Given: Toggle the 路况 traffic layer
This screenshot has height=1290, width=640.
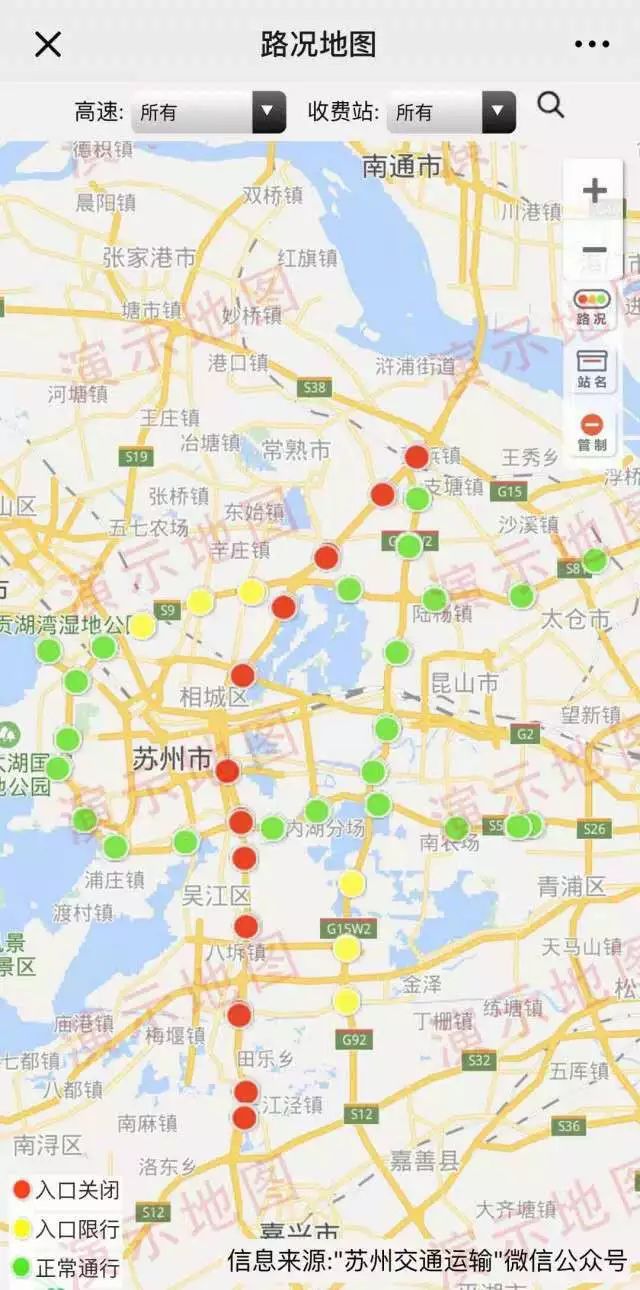Looking at the screenshot, I should point(592,307).
